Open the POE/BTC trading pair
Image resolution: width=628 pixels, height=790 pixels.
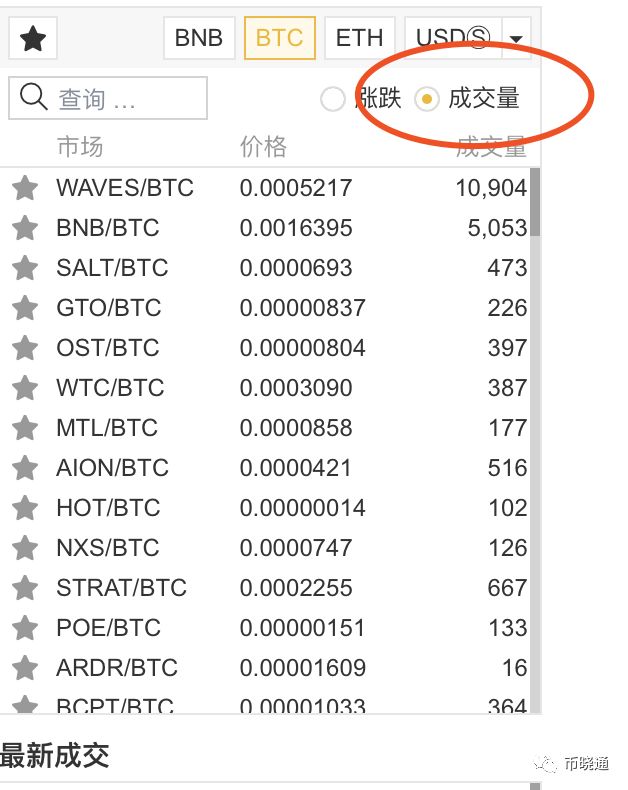pyautogui.click(x=108, y=628)
